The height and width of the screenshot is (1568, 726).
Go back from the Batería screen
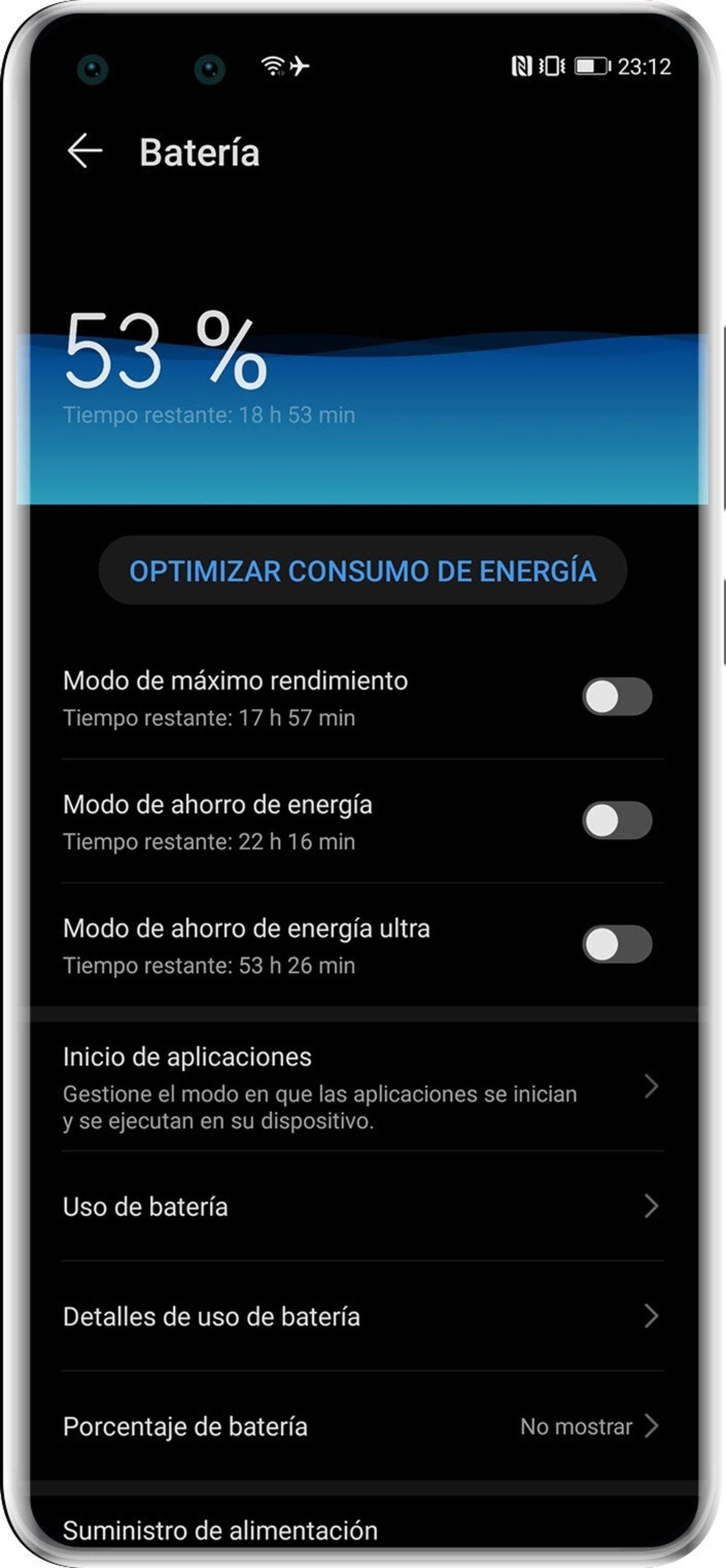click(x=84, y=151)
